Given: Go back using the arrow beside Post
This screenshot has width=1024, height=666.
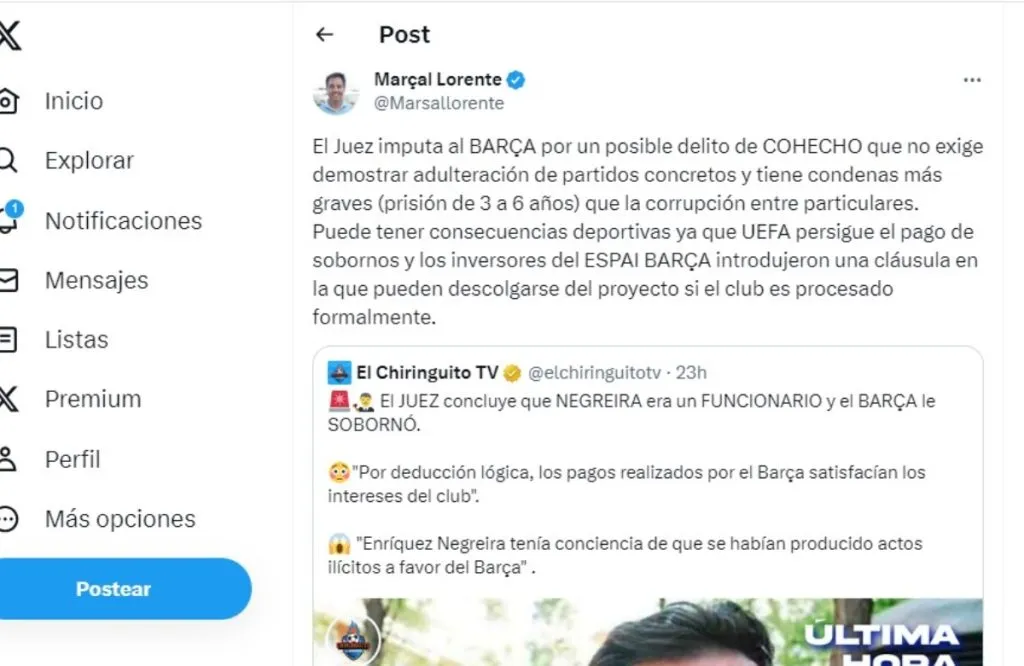Looking at the screenshot, I should coord(323,35).
